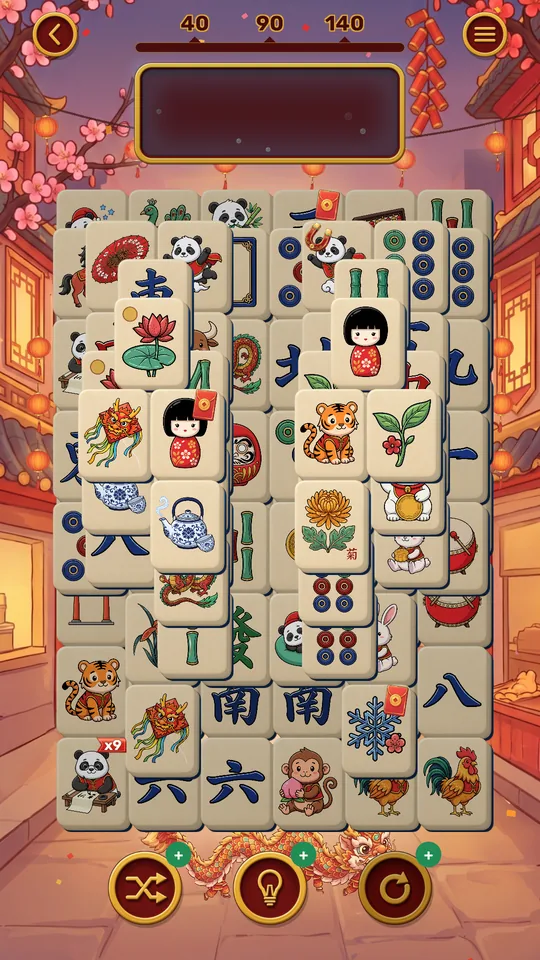Choose the snowflake tile with red envelope
This screenshot has height=960, width=540.
pyautogui.click(x=378, y=730)
